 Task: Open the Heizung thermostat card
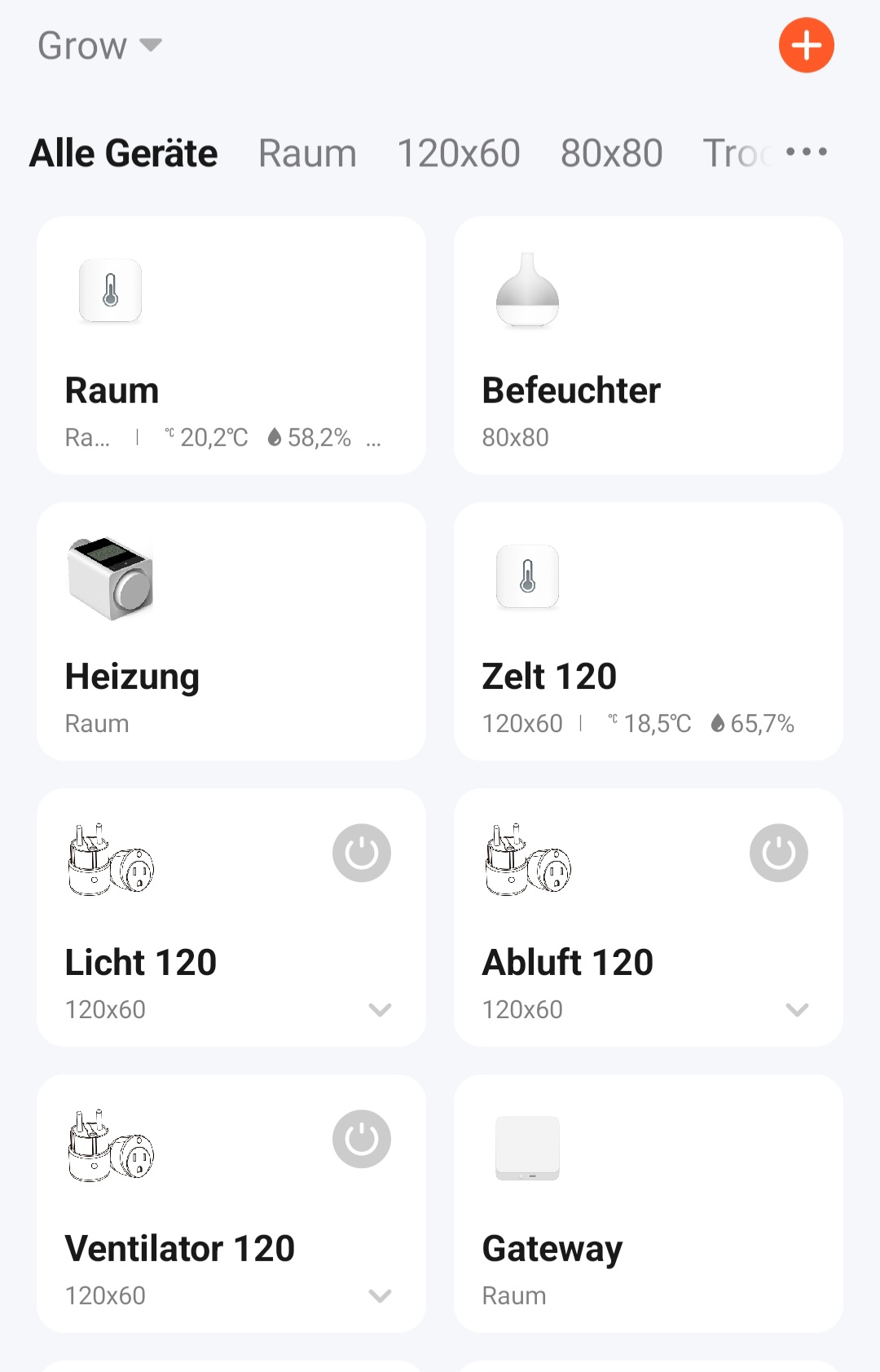point(231,631)
